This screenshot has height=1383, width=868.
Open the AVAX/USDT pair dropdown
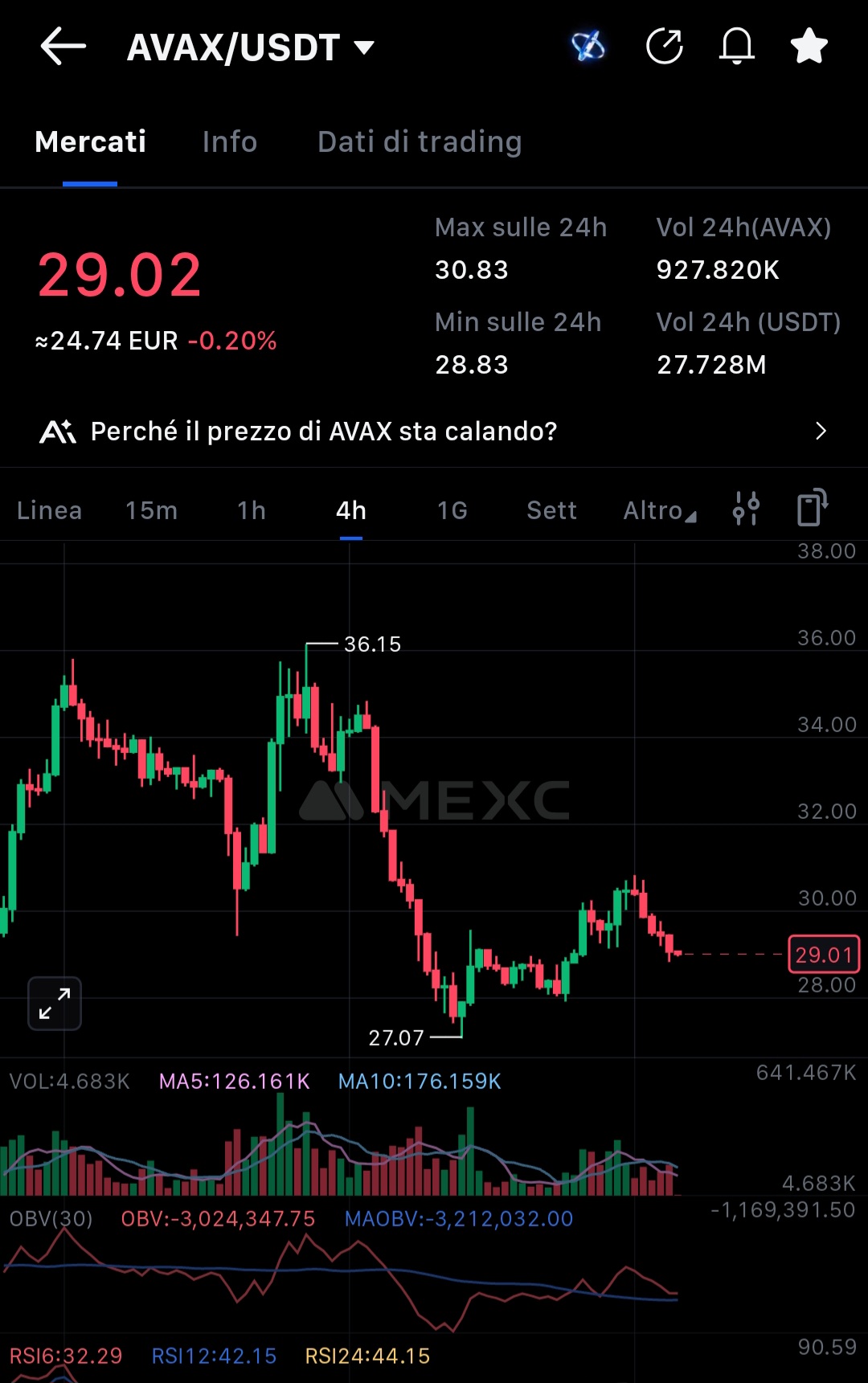tap(251, 47)
